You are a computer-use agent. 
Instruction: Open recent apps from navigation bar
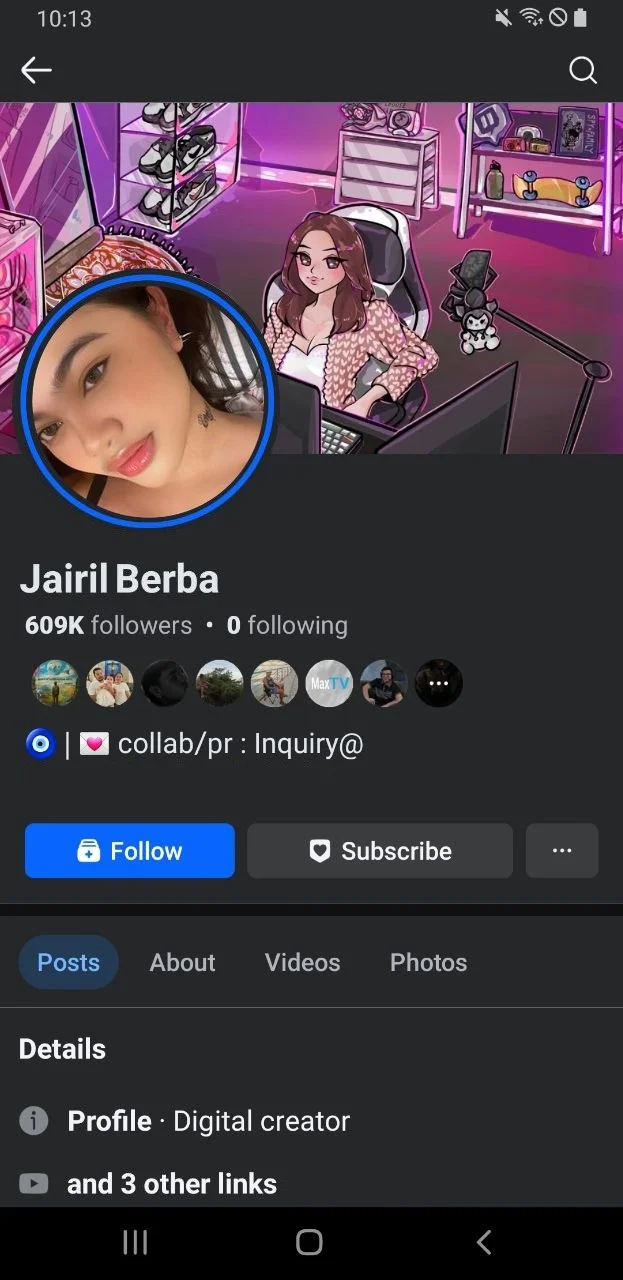(x=135, y=1242)
